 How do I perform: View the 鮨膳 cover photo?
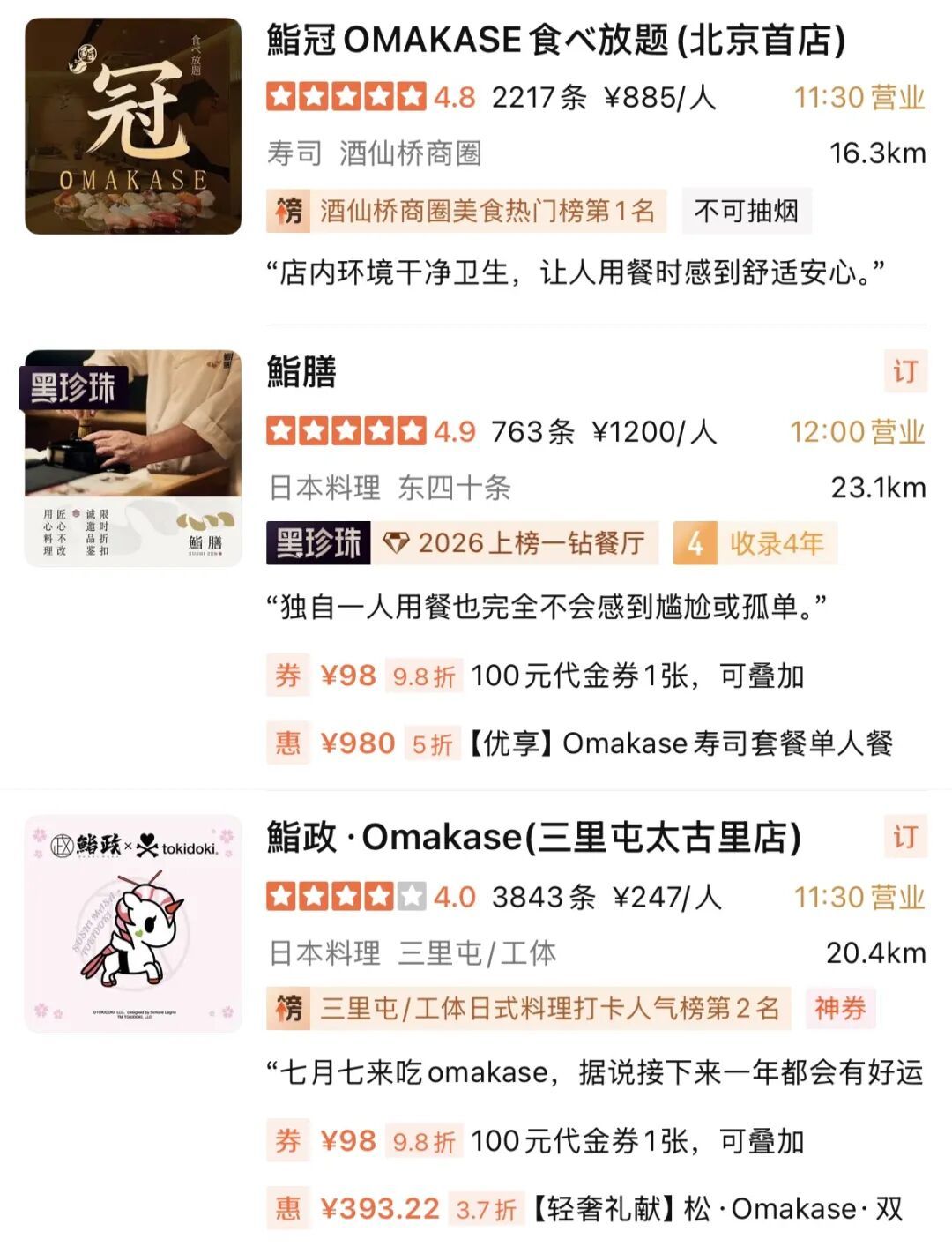pyautogui.click(x=133, y=458)
